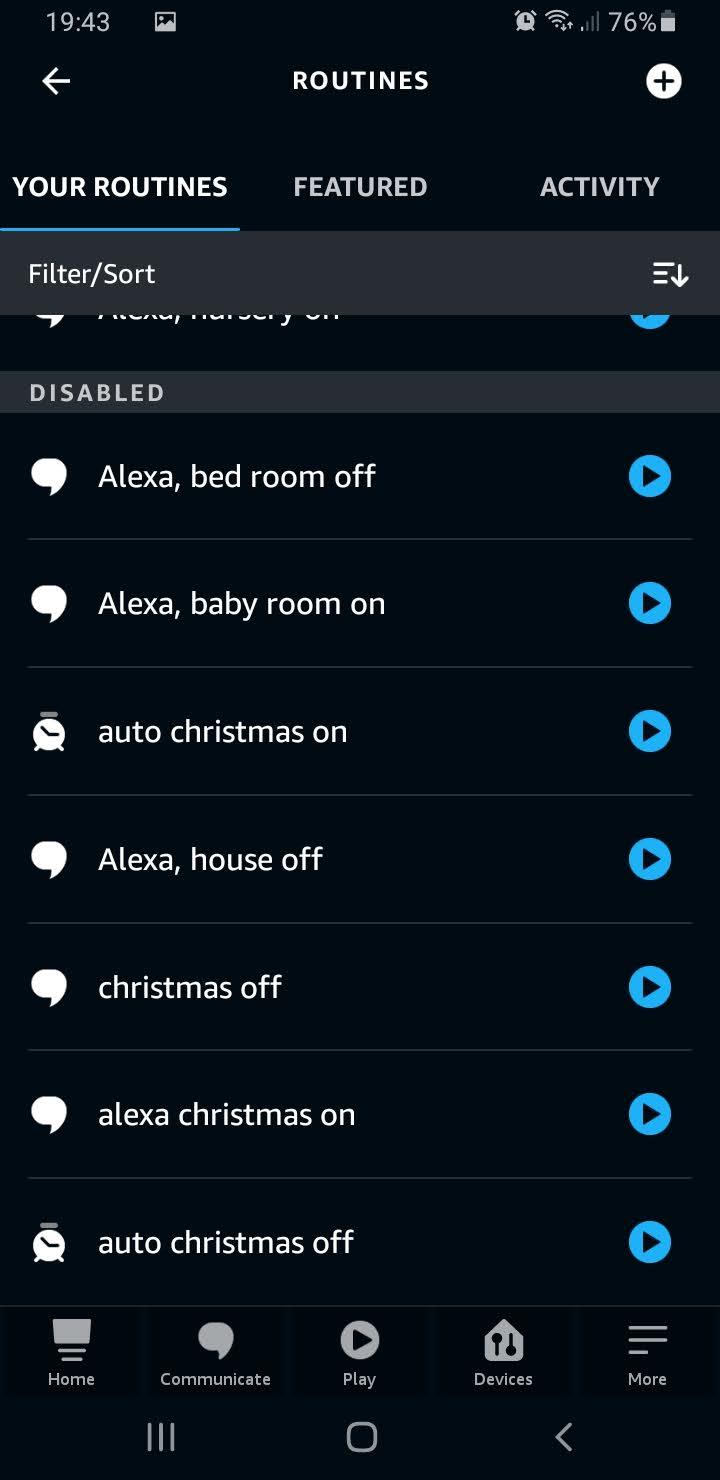Open the Communicate section in bottom navigation
This screenshot has width=720, height=1480.
click(x=215, y=1350)
